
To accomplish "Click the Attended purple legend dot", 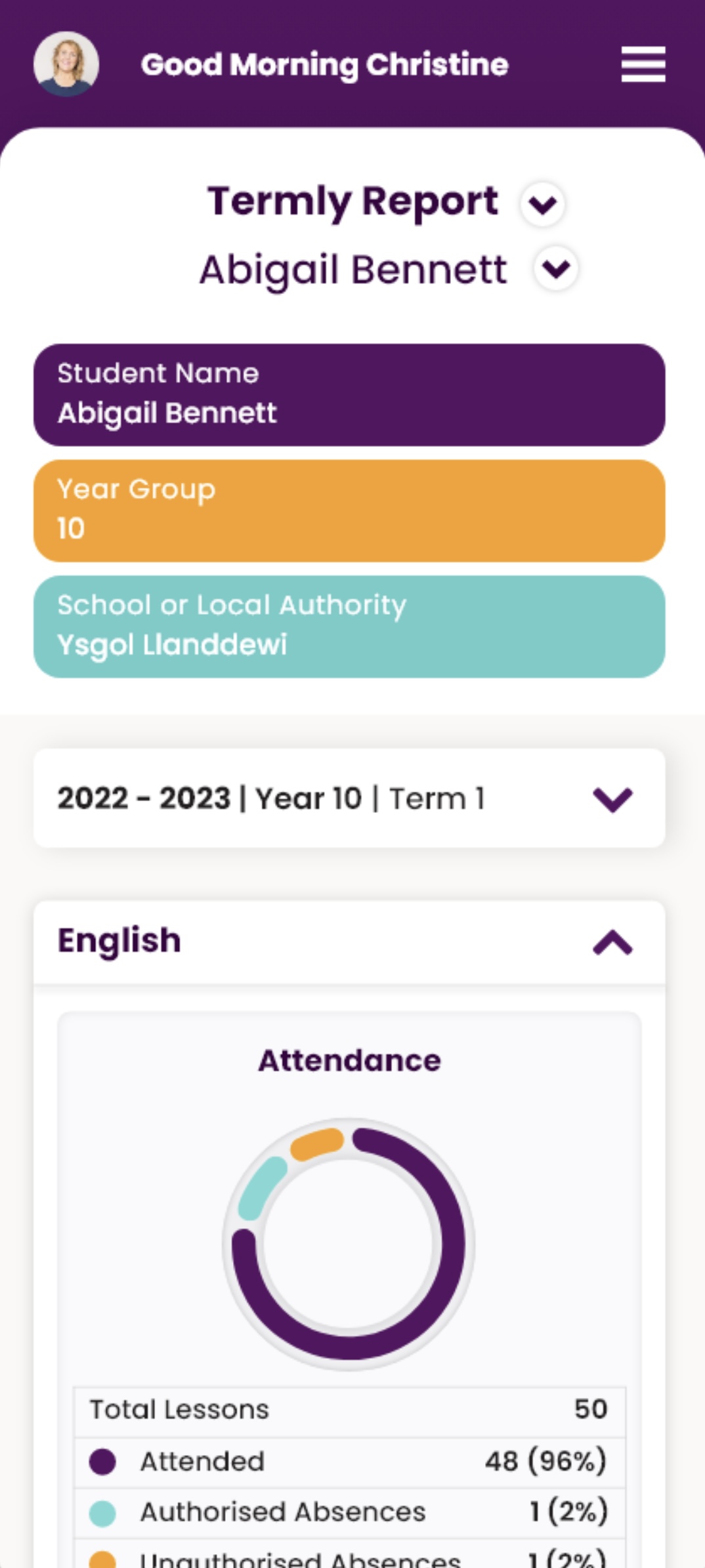I will tap(103, 1461).
